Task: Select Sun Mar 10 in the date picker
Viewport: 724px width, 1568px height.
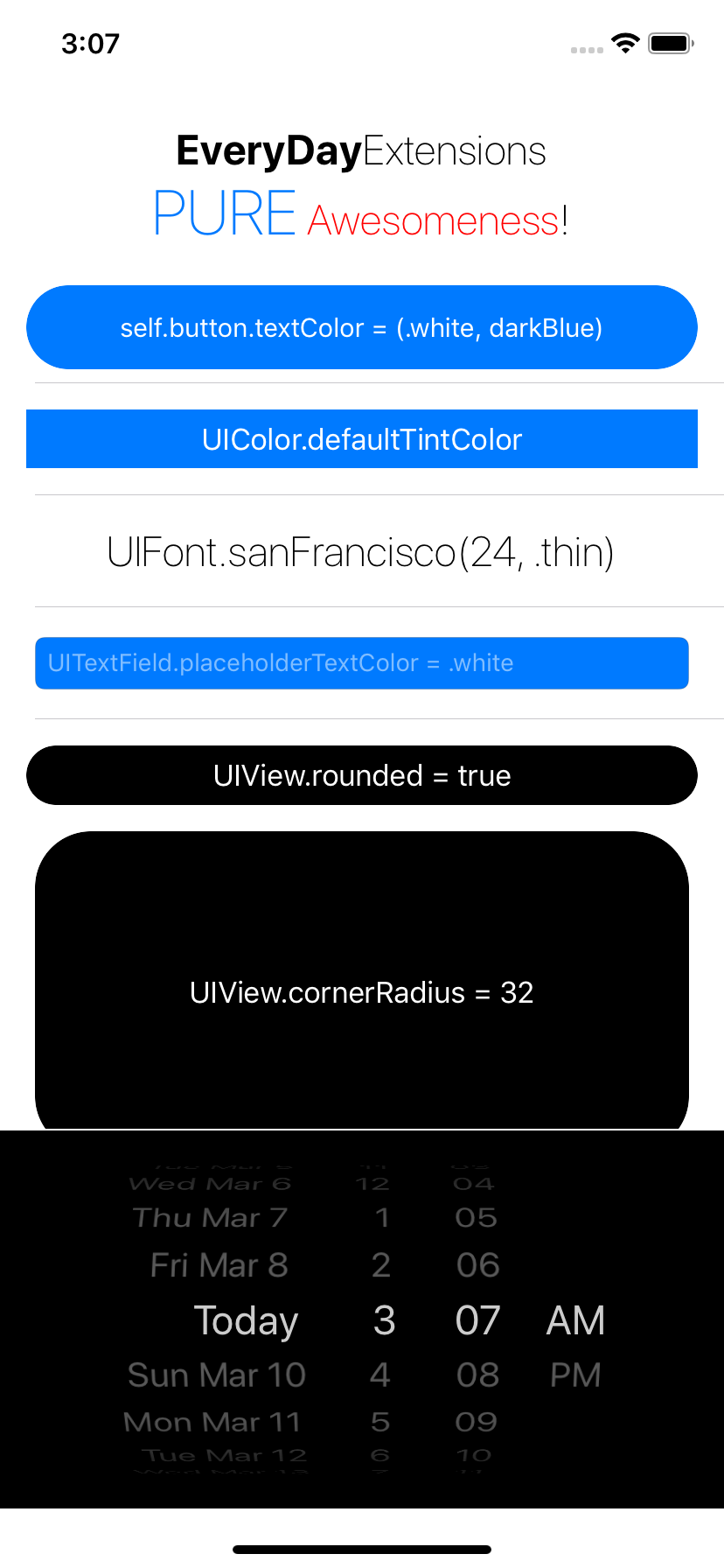Action: 217,1375
